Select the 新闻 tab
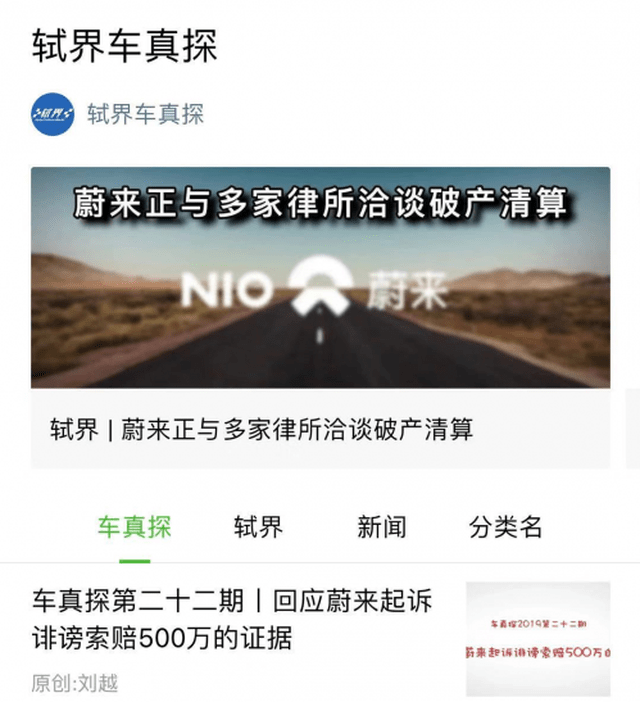The height and width of the screenshot is (702, 640). tap(381, 527)
